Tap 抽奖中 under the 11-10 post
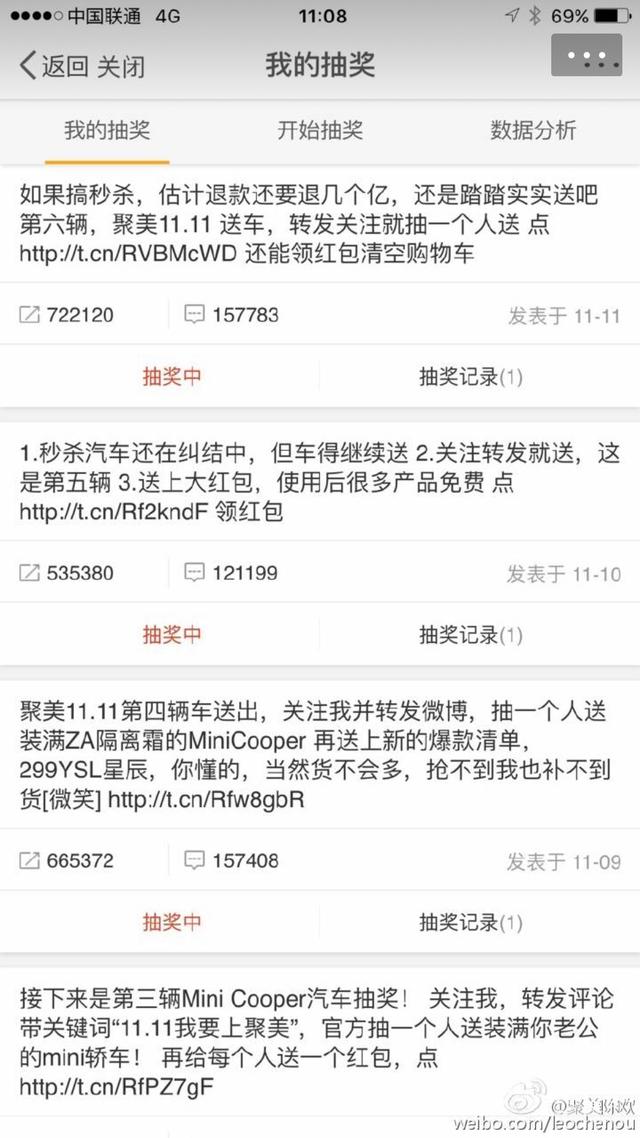This screenshot has width=640, height=1138. (x=172, y=634)
